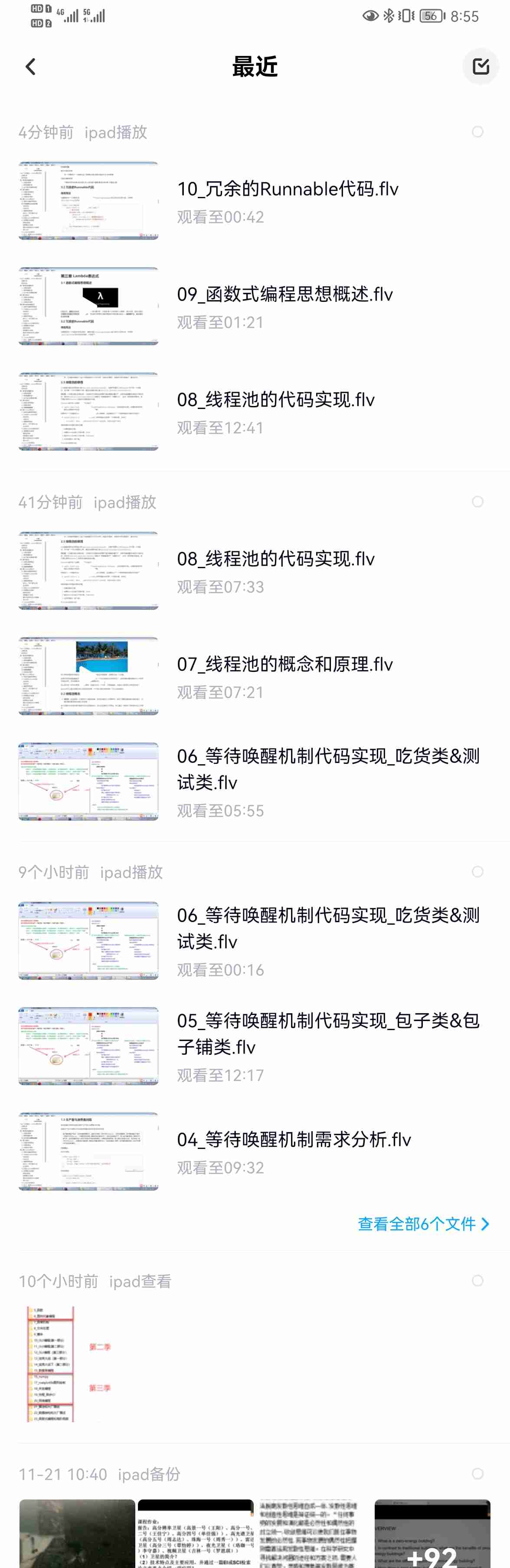
Task: View all 6 files via 查看全部6个文件
Action: (x=422, y=1224)
